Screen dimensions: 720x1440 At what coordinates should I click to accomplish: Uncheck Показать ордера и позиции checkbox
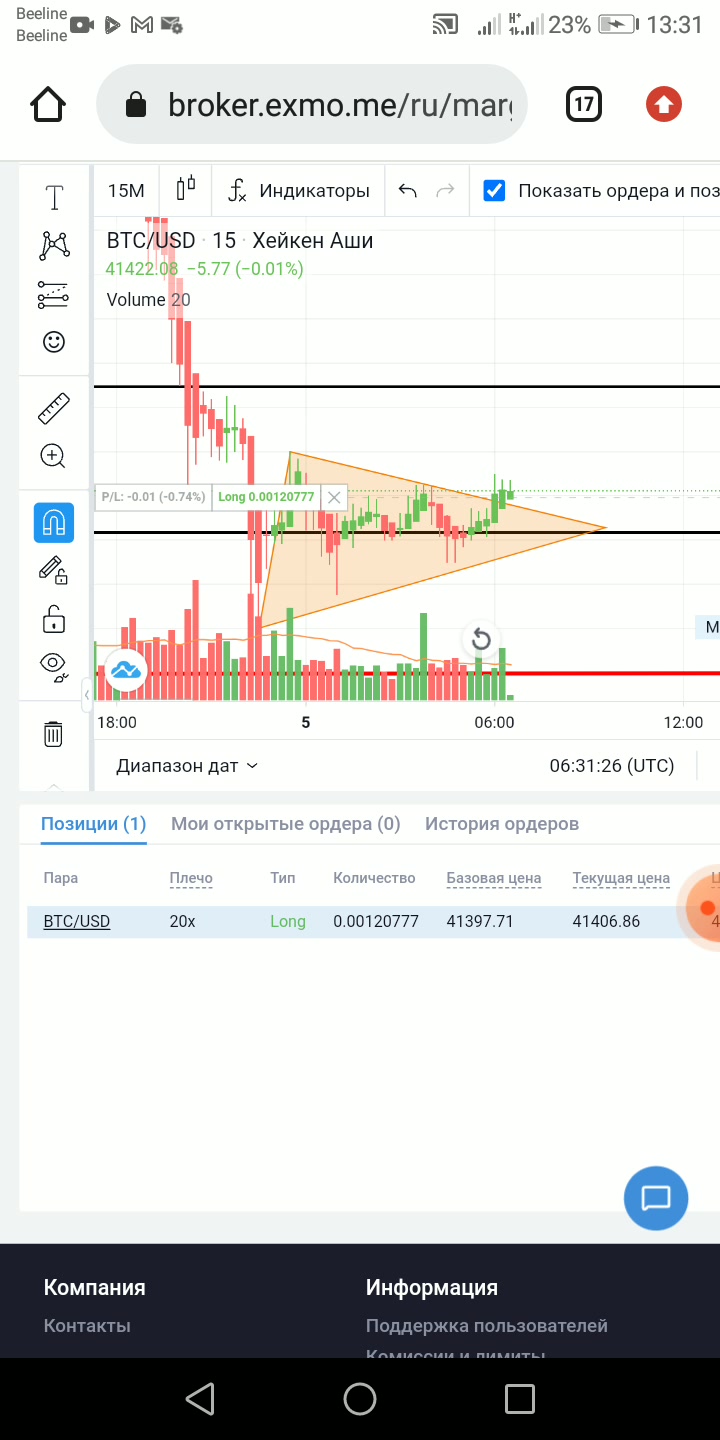(x=494, y=190)
